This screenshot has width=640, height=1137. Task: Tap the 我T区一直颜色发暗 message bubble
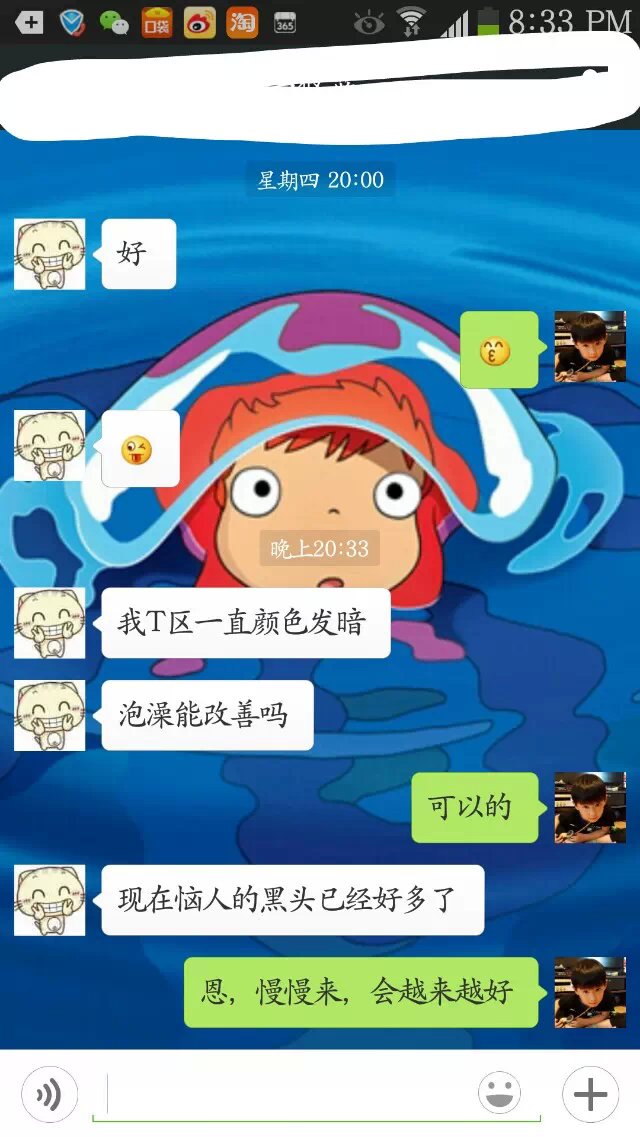pyautogui.click(x=245, y=623)
